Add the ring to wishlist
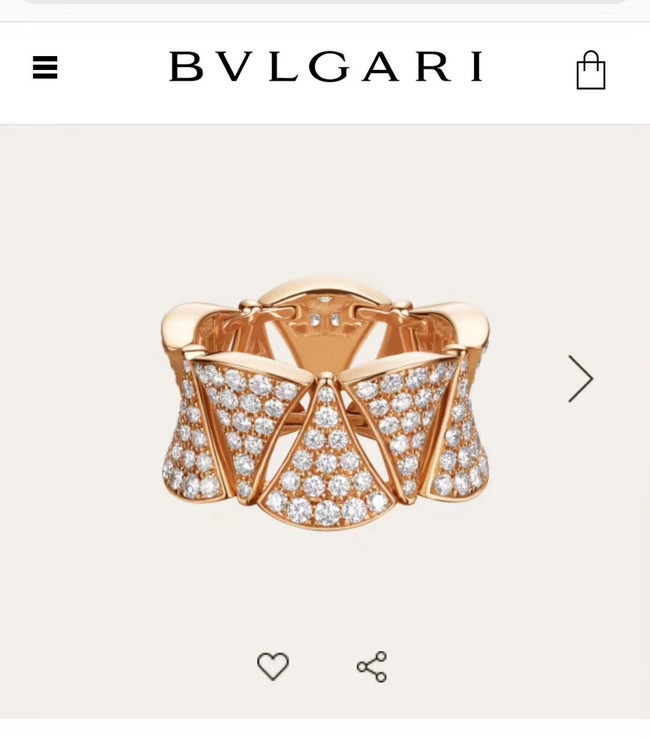The height and width of the screenshot is (738, 650). point(272,666)
